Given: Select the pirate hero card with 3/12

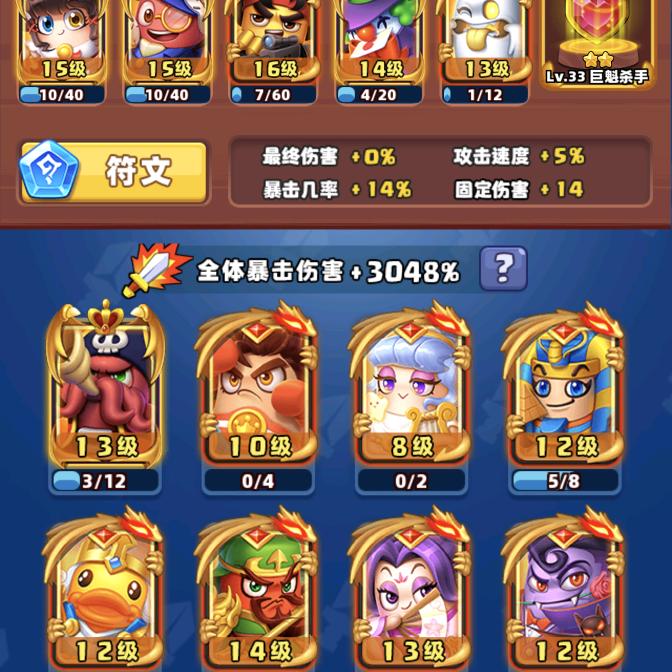Looking at the screenshot, I should pyautogui.click(x=105, y=395).
